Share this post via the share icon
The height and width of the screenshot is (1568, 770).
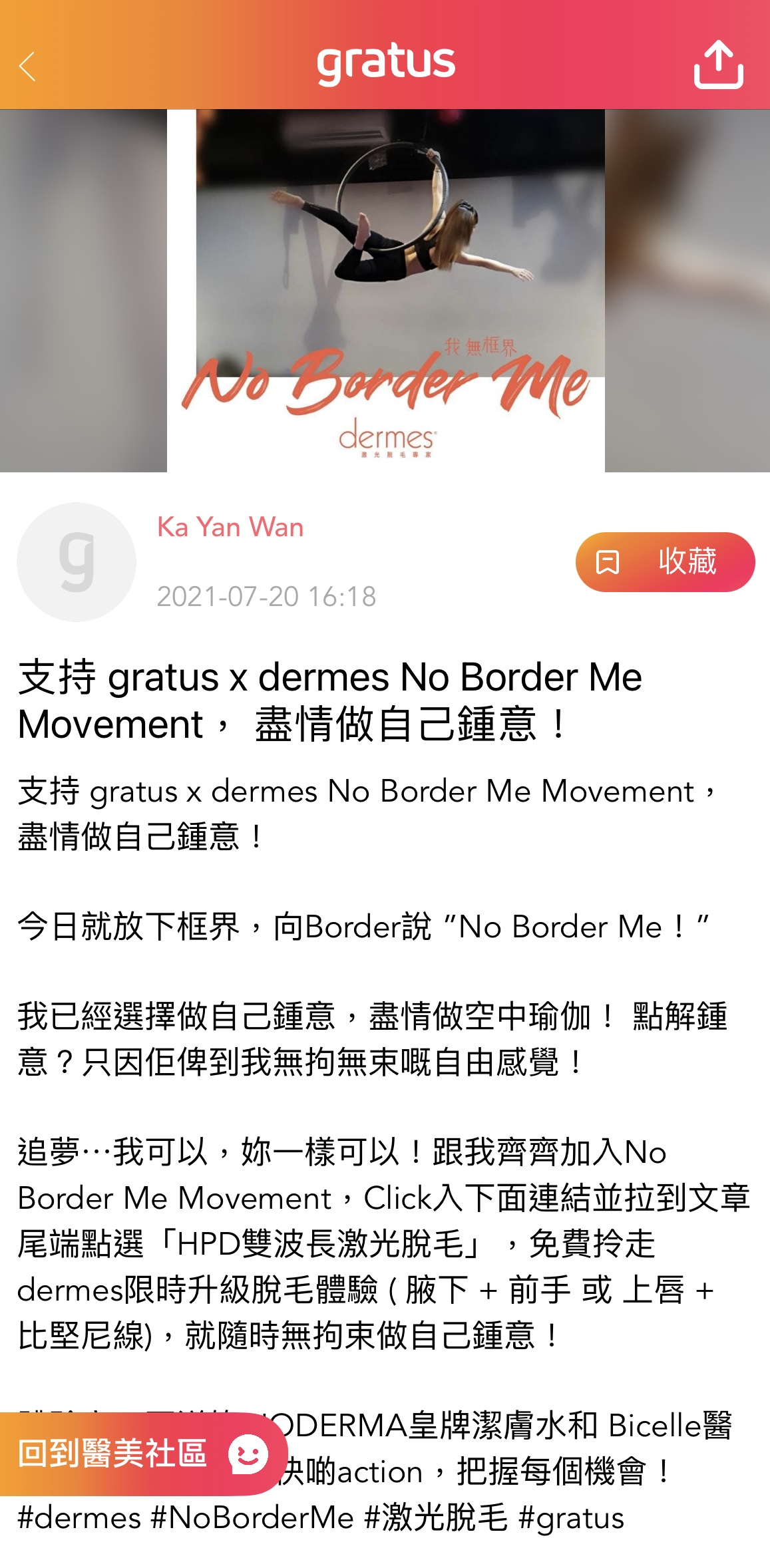[718, 65]
